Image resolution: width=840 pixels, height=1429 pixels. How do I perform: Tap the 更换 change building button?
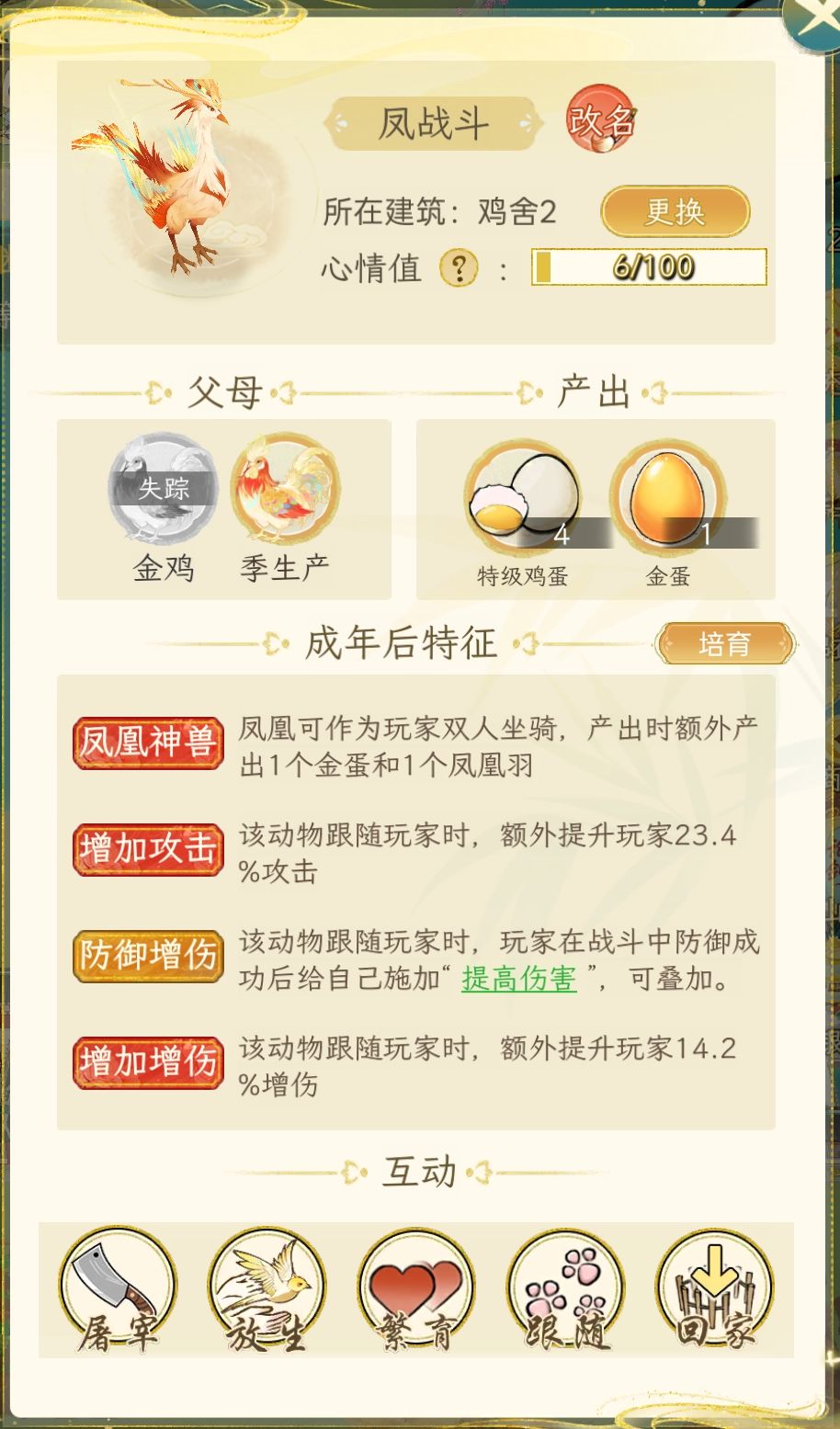(x=674, y=210)
